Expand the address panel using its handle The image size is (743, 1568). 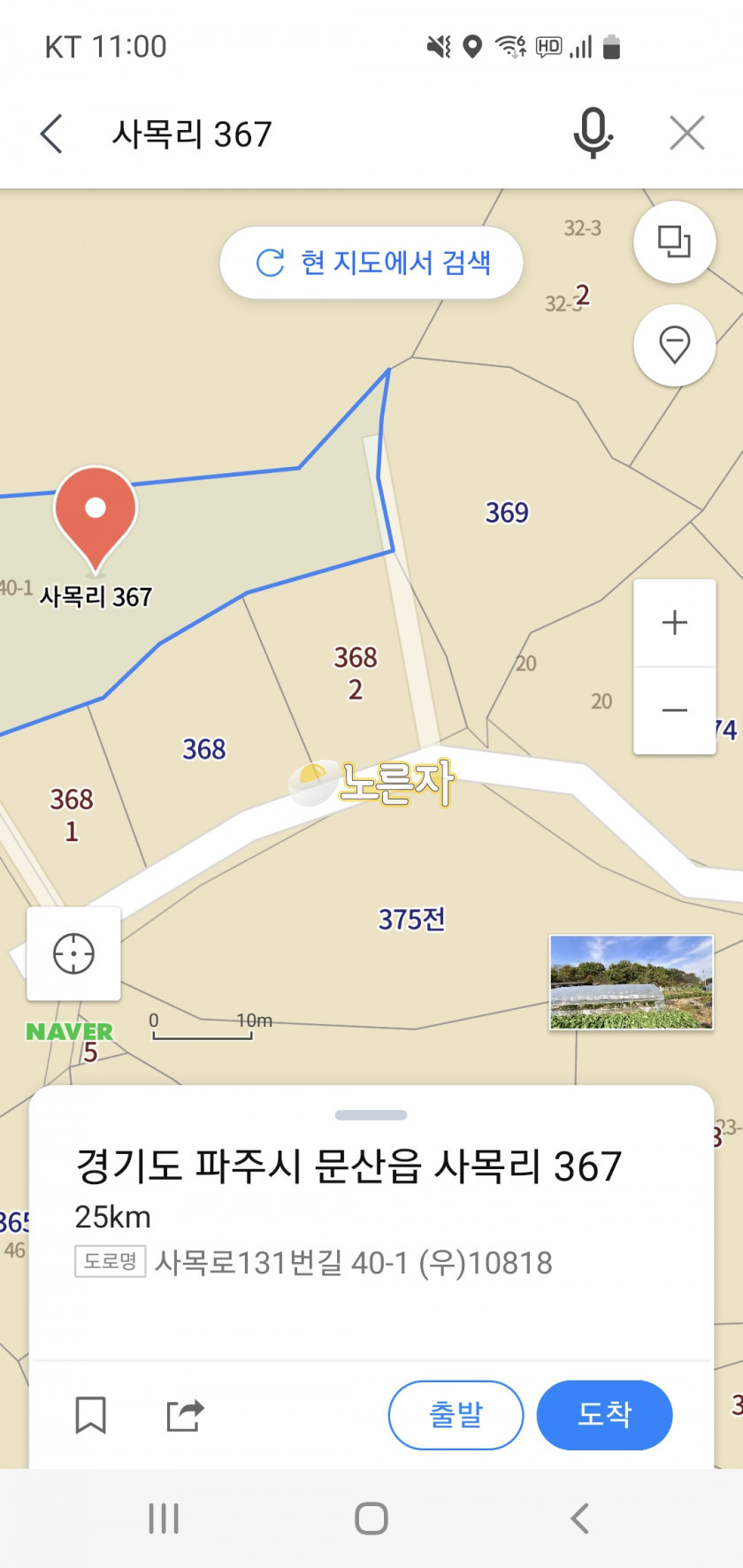371,1115
